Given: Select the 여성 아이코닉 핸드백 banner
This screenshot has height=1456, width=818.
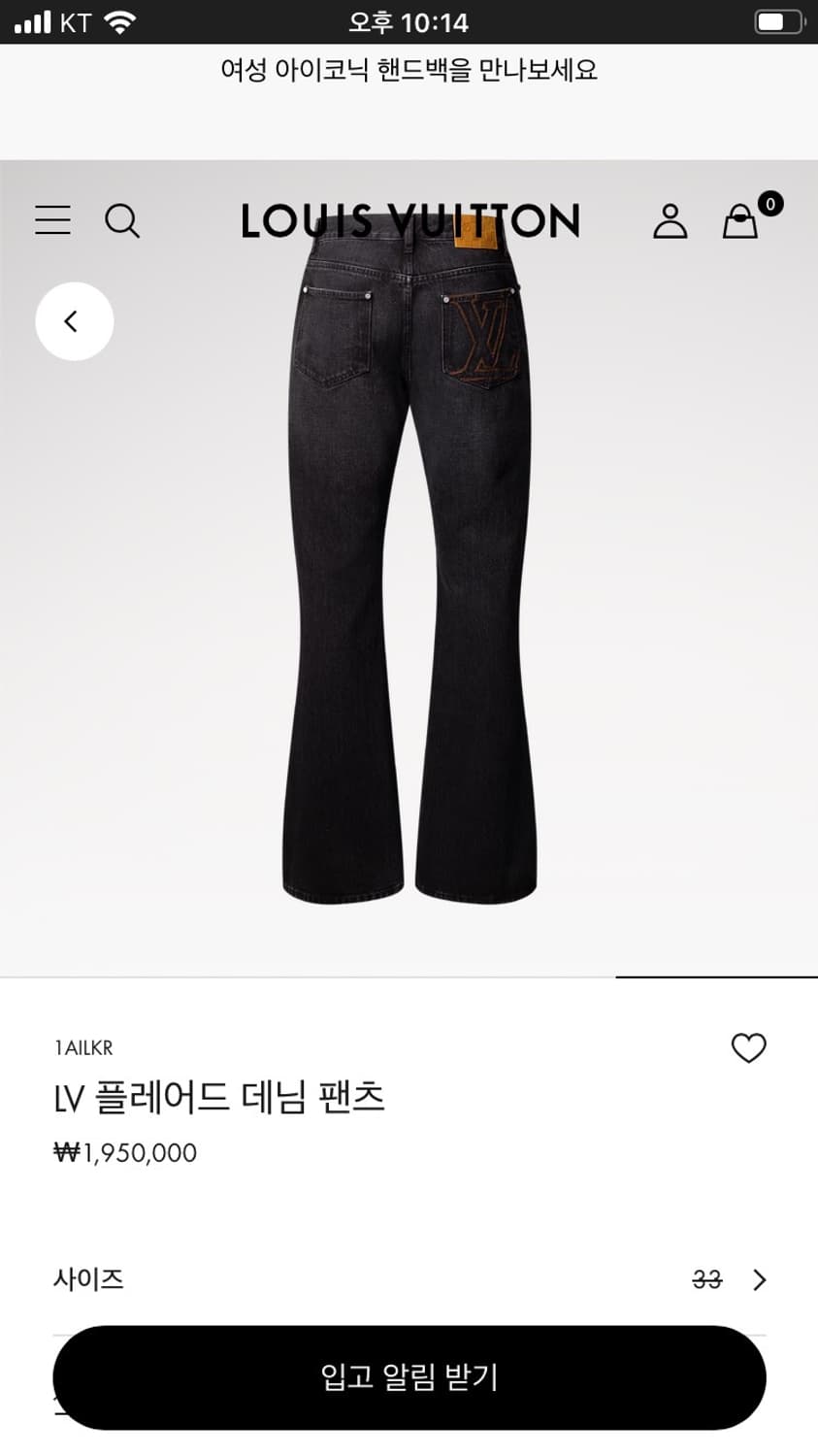Looking at the screenshot, I should pos(409,71).
